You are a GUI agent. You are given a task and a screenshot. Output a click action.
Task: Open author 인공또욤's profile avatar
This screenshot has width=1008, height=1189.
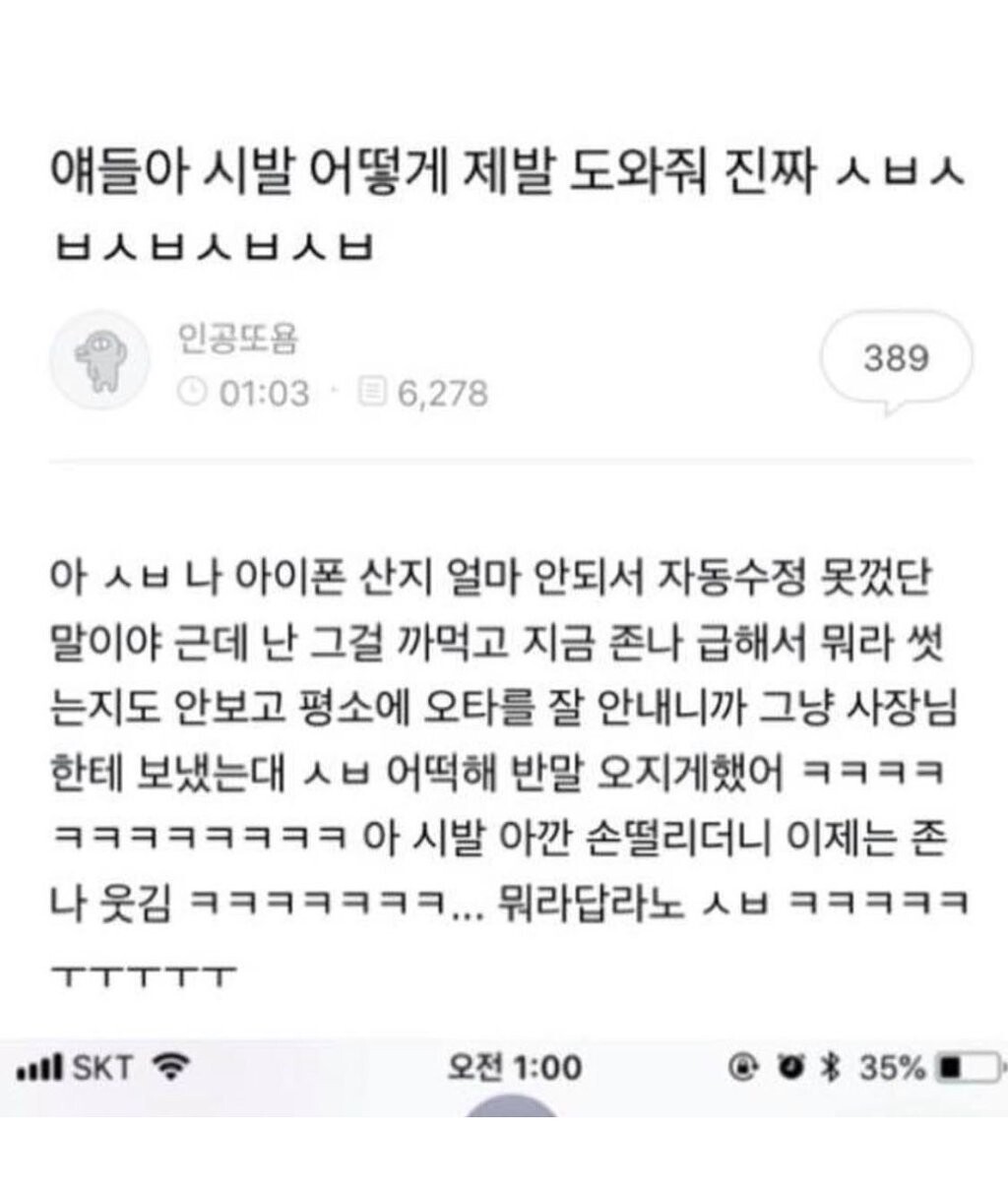100,360
